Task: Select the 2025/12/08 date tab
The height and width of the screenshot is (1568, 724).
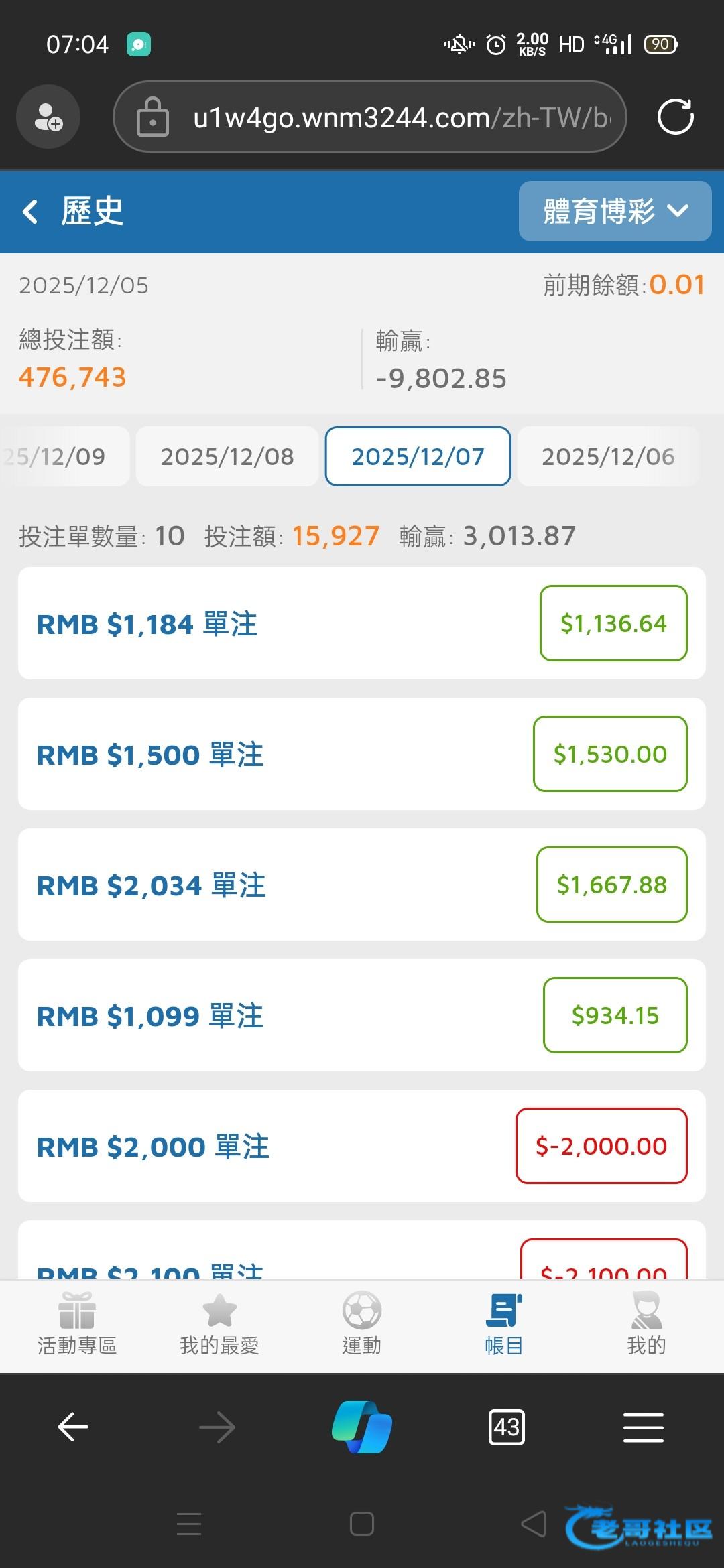Action: tap(227, 456)
